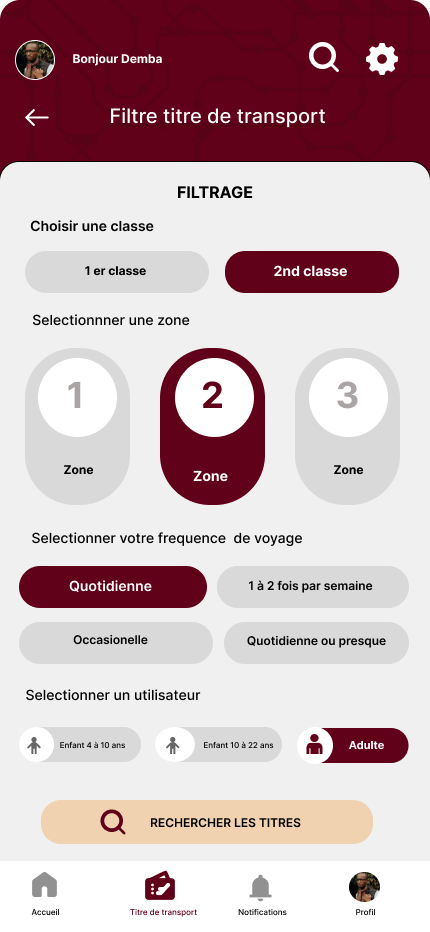
Task: Select Zone 3
Action: tap(347, 426)
